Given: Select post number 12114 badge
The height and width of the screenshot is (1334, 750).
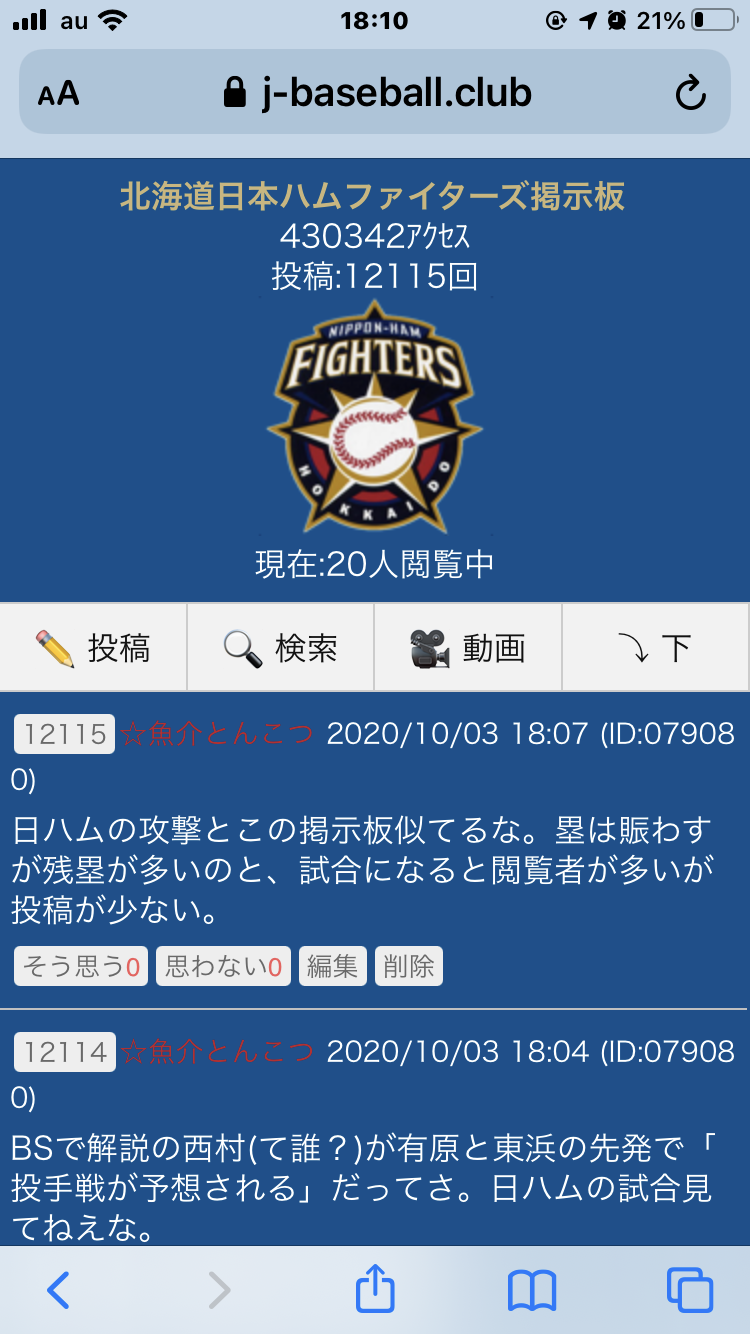Looking at the screenshot, I should 65,1052.
